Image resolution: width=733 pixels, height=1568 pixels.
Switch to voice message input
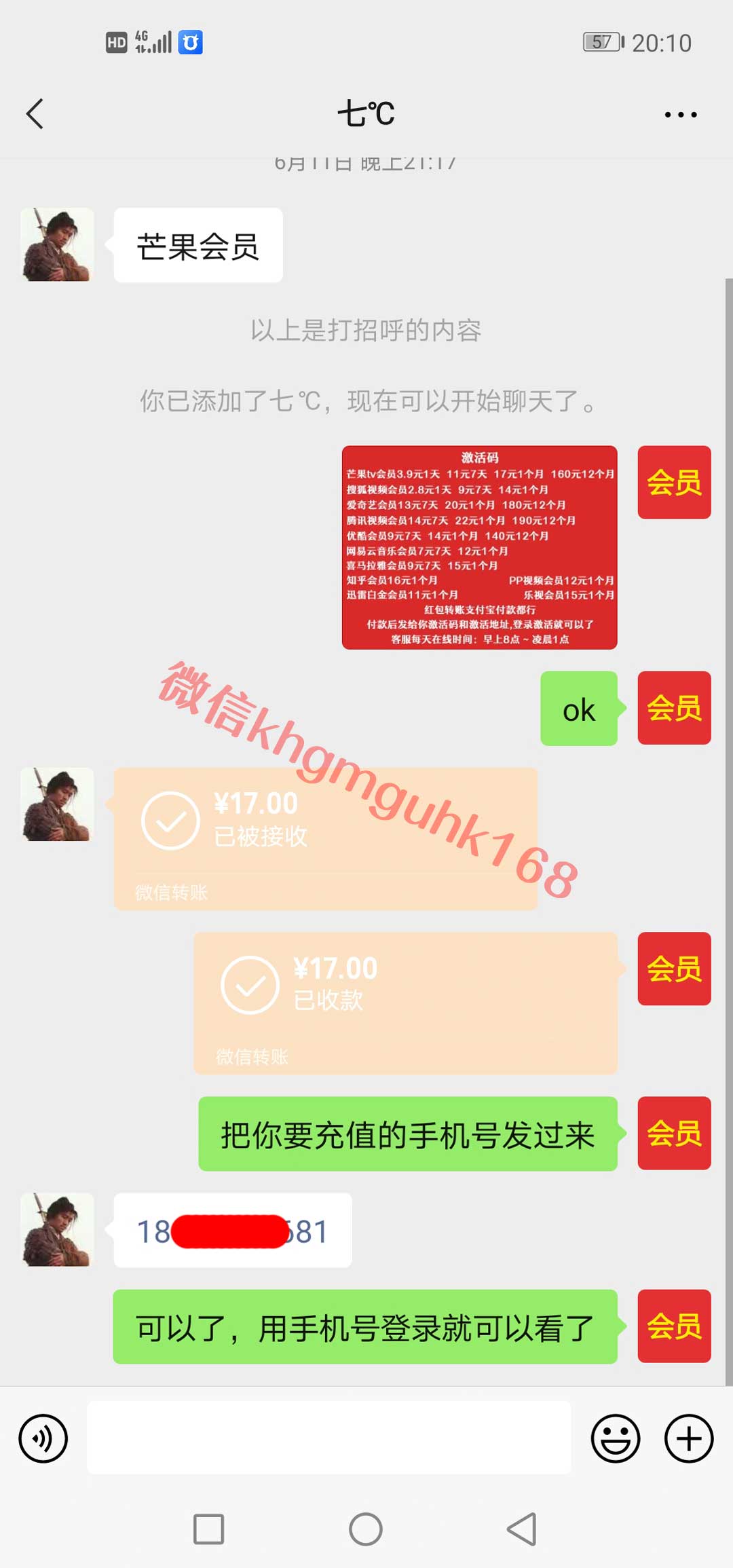click(43, 1438)
